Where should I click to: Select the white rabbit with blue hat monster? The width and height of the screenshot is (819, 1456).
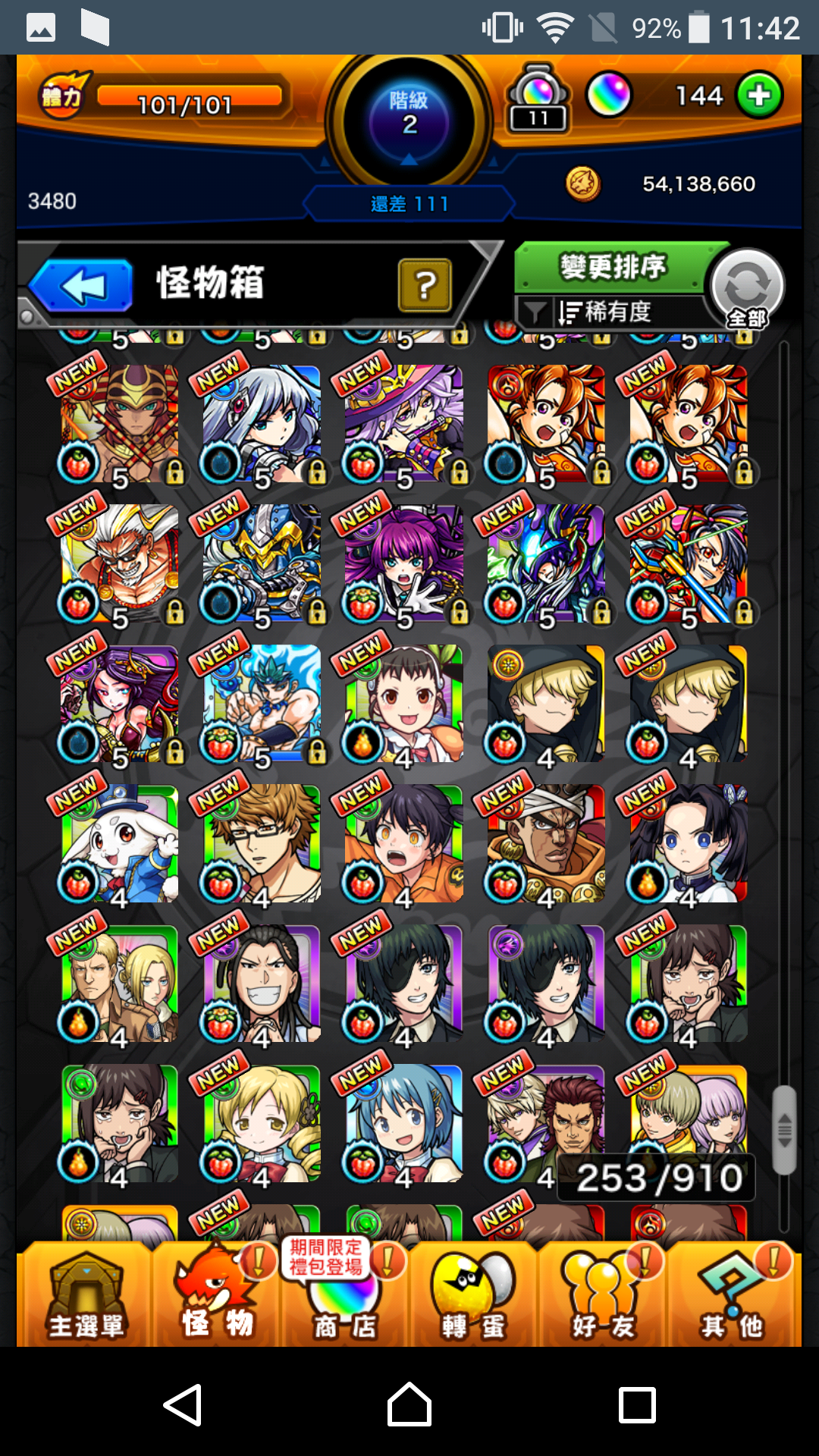119,843
